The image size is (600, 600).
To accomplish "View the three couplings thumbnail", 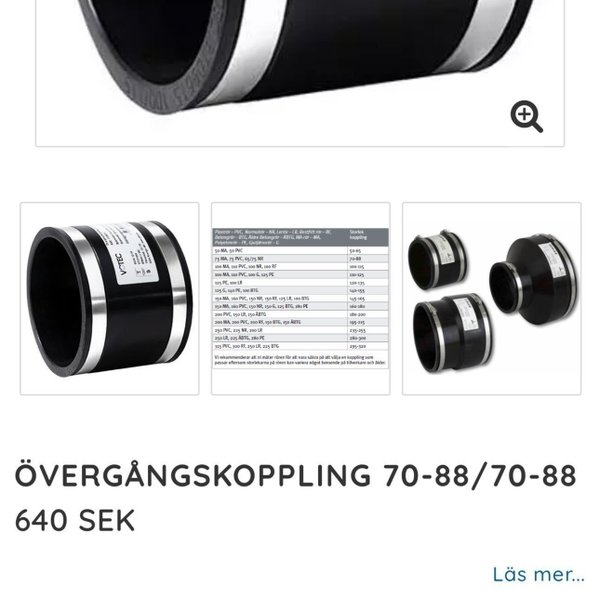I will pyautogui.click(x=490, y=298).
